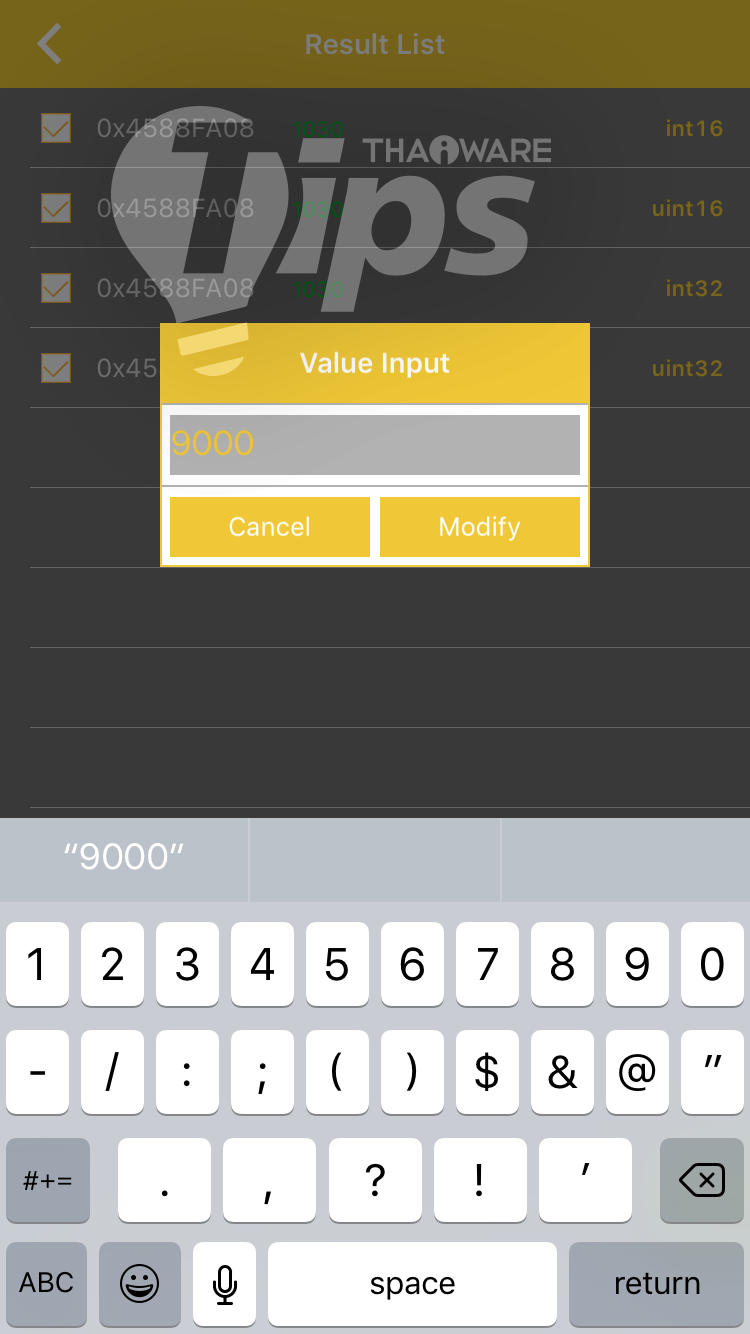The width and height of the screenshot is (750, 1334).
Task: Focus the value input field showing 9000
Action: tap(375, 444)
